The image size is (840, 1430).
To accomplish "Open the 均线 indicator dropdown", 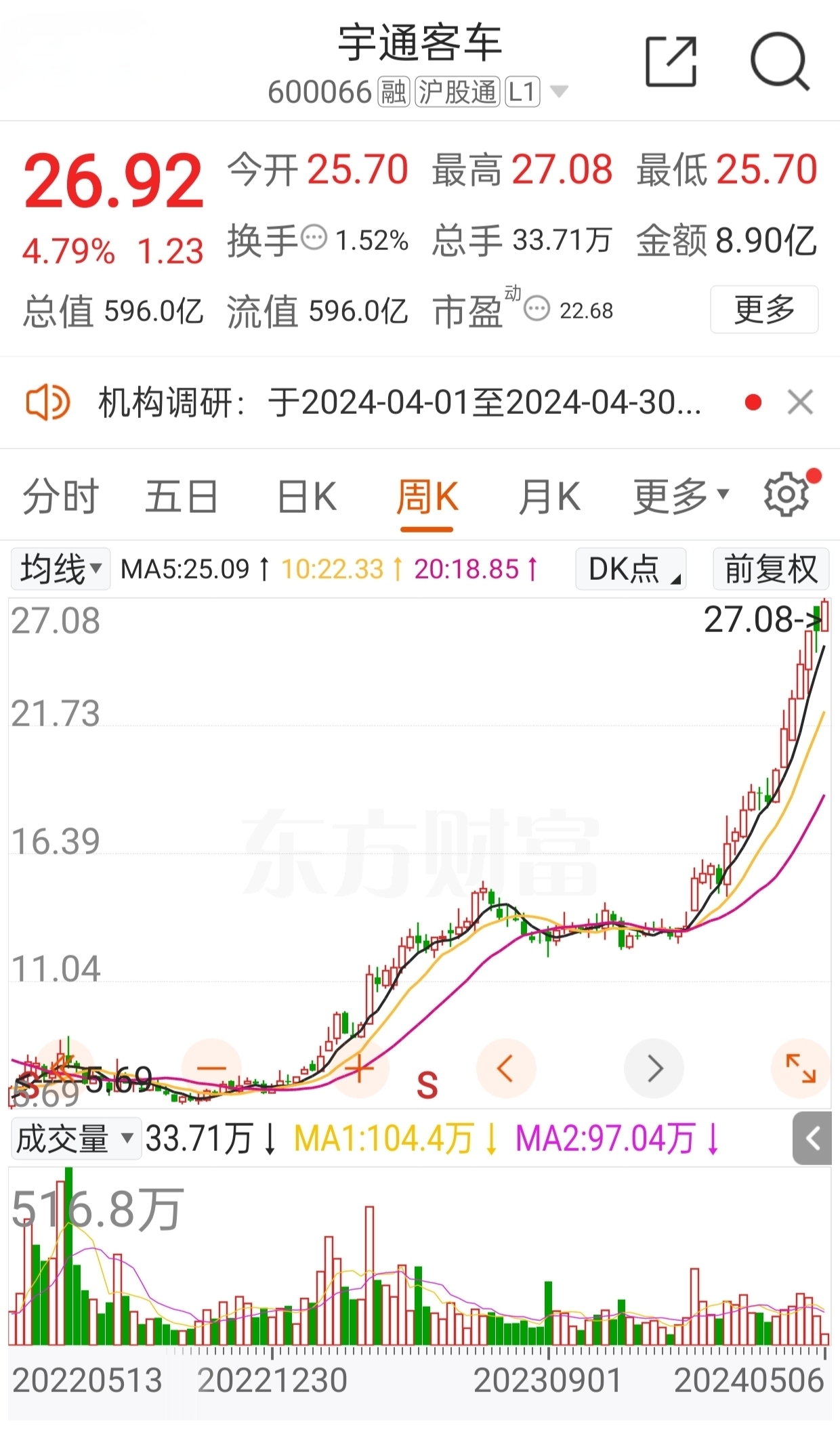I will point(61,568).
